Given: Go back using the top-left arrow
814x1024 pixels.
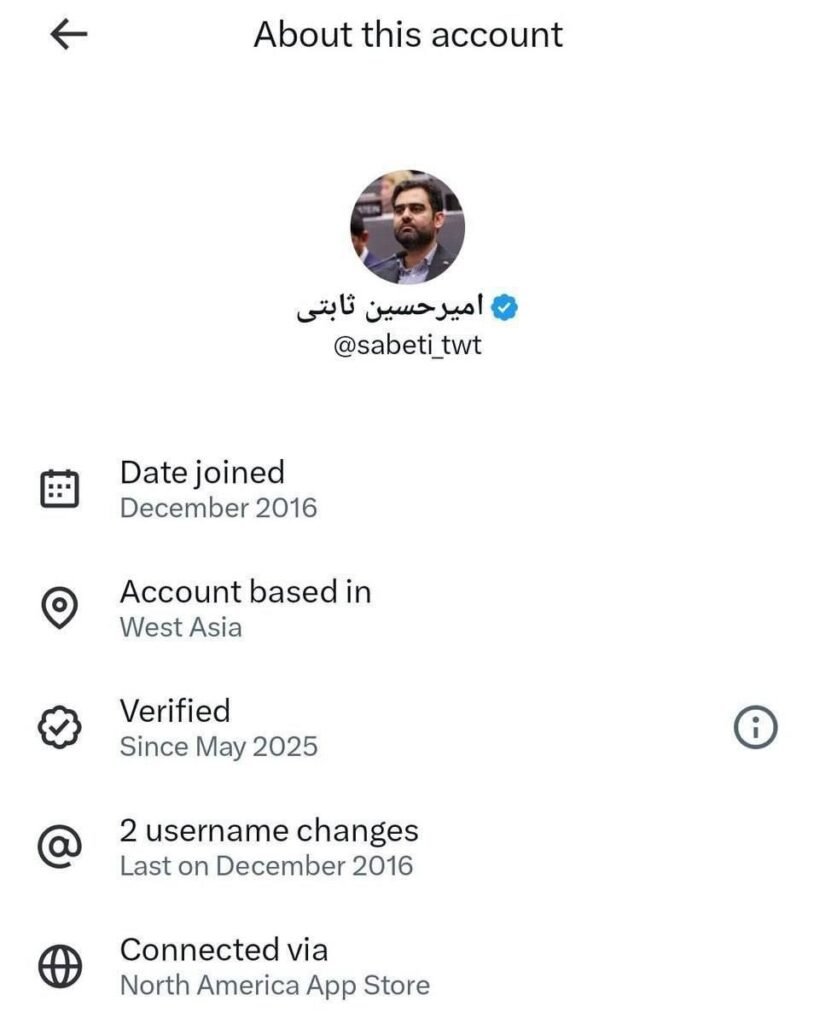Looking at the screenshot, I should [69, 36].
